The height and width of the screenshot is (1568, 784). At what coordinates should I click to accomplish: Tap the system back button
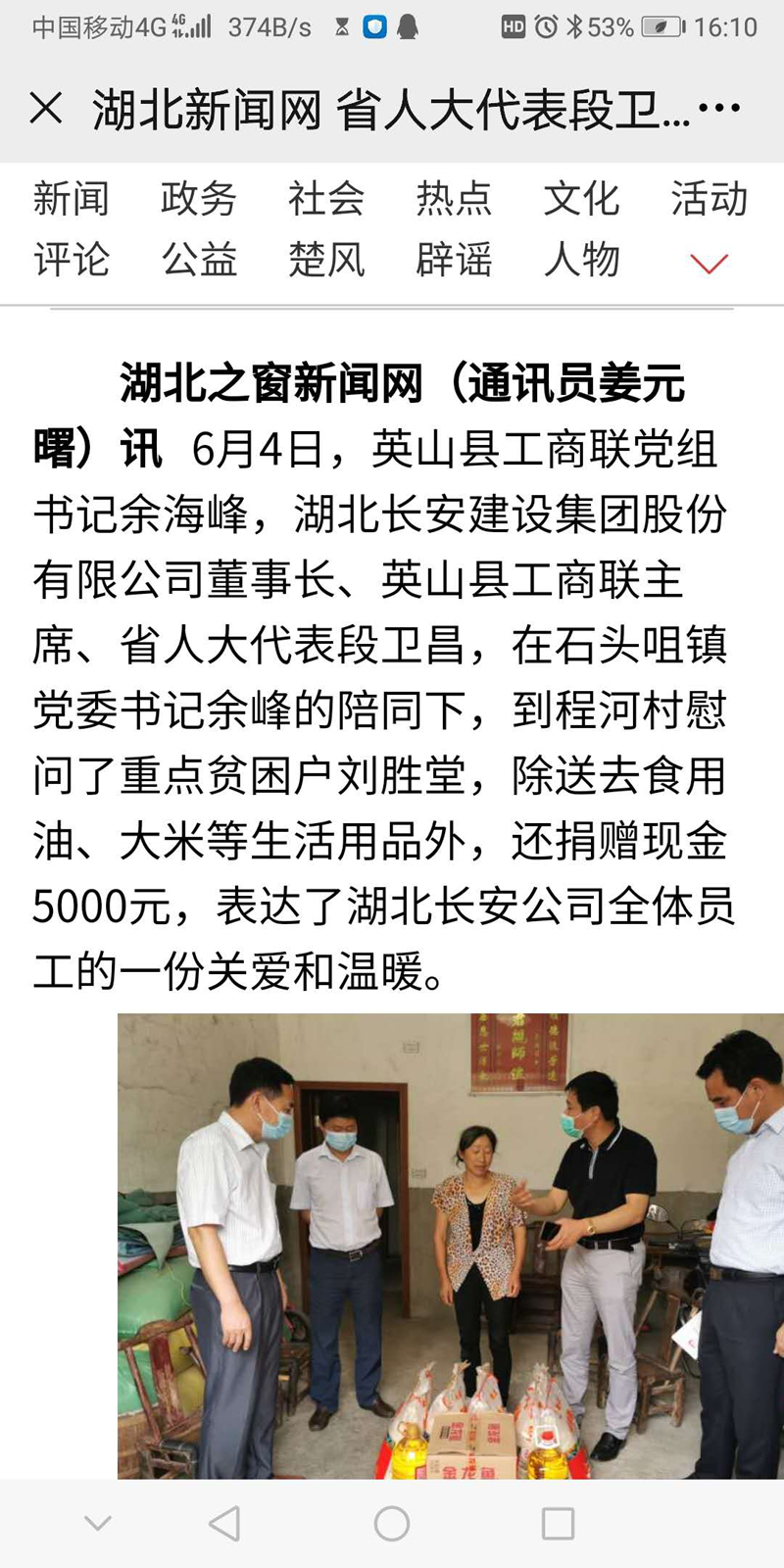point(225,1523)
